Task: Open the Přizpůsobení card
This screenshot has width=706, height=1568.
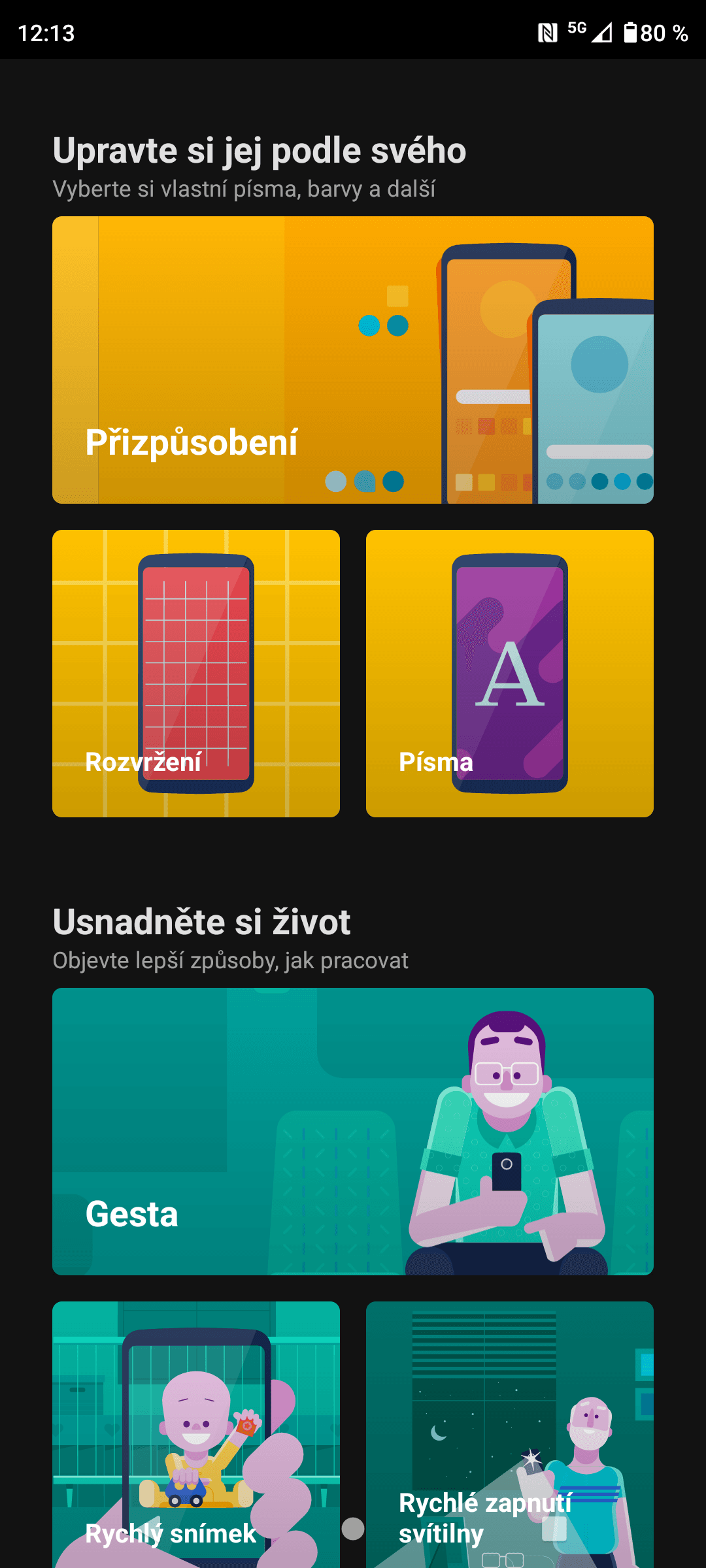Action: point(353,360)
